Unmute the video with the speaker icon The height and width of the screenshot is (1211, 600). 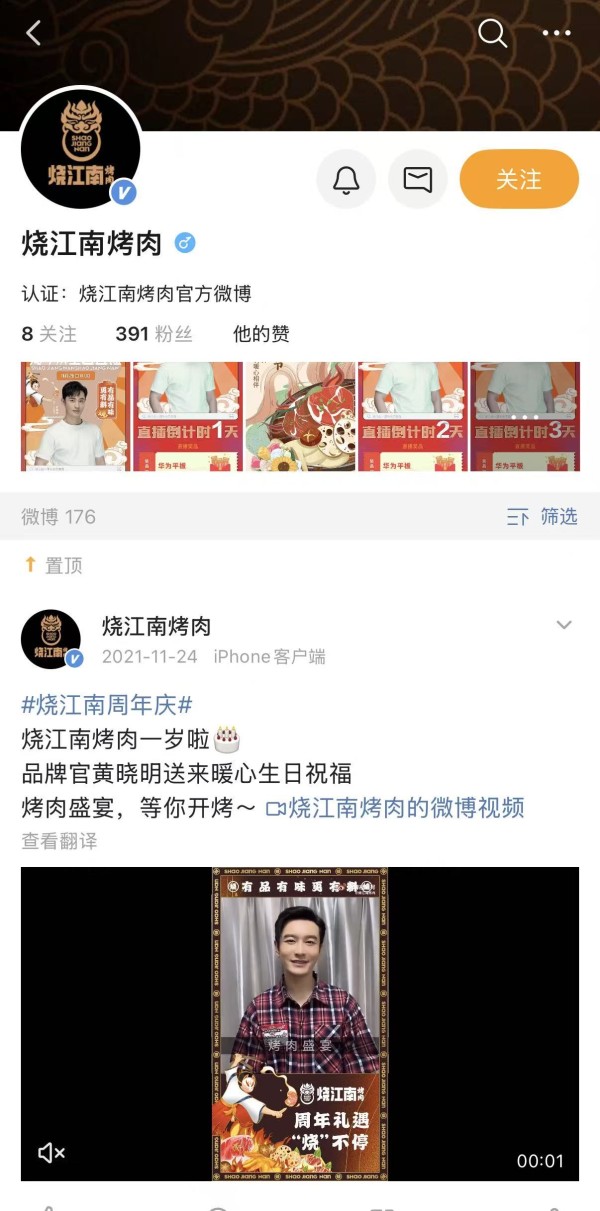click(x=51, y=1153)
